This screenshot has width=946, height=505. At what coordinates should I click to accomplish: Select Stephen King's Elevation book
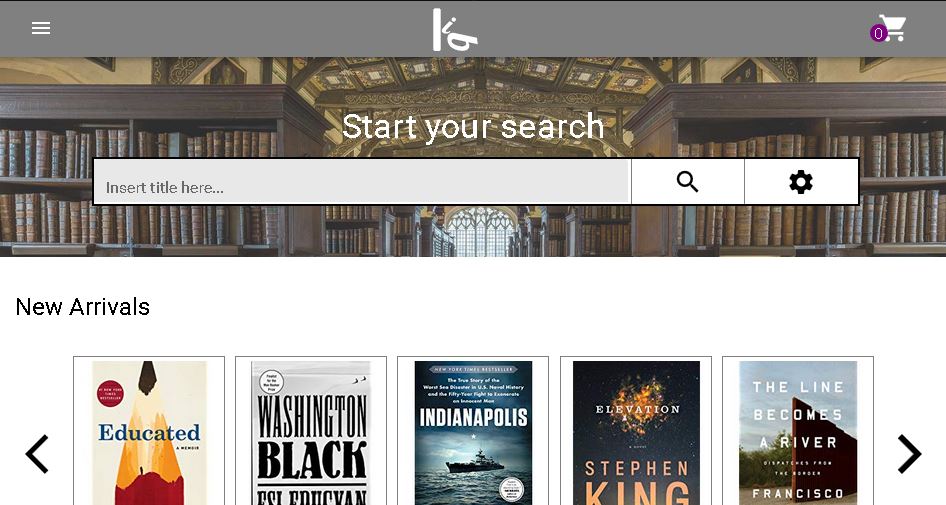pos(636,432)
